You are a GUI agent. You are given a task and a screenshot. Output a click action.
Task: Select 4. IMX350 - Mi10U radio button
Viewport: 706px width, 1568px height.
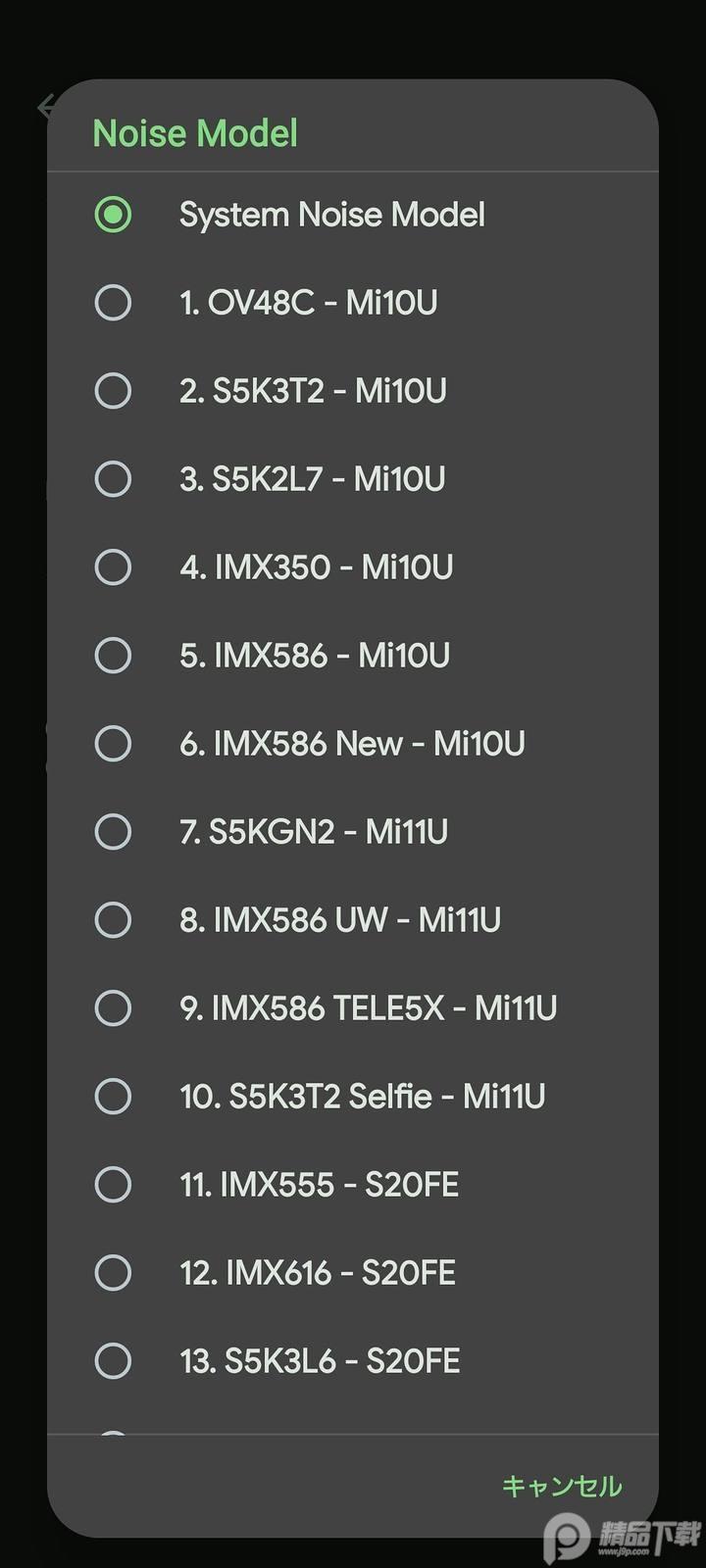[x=113, y=567]
